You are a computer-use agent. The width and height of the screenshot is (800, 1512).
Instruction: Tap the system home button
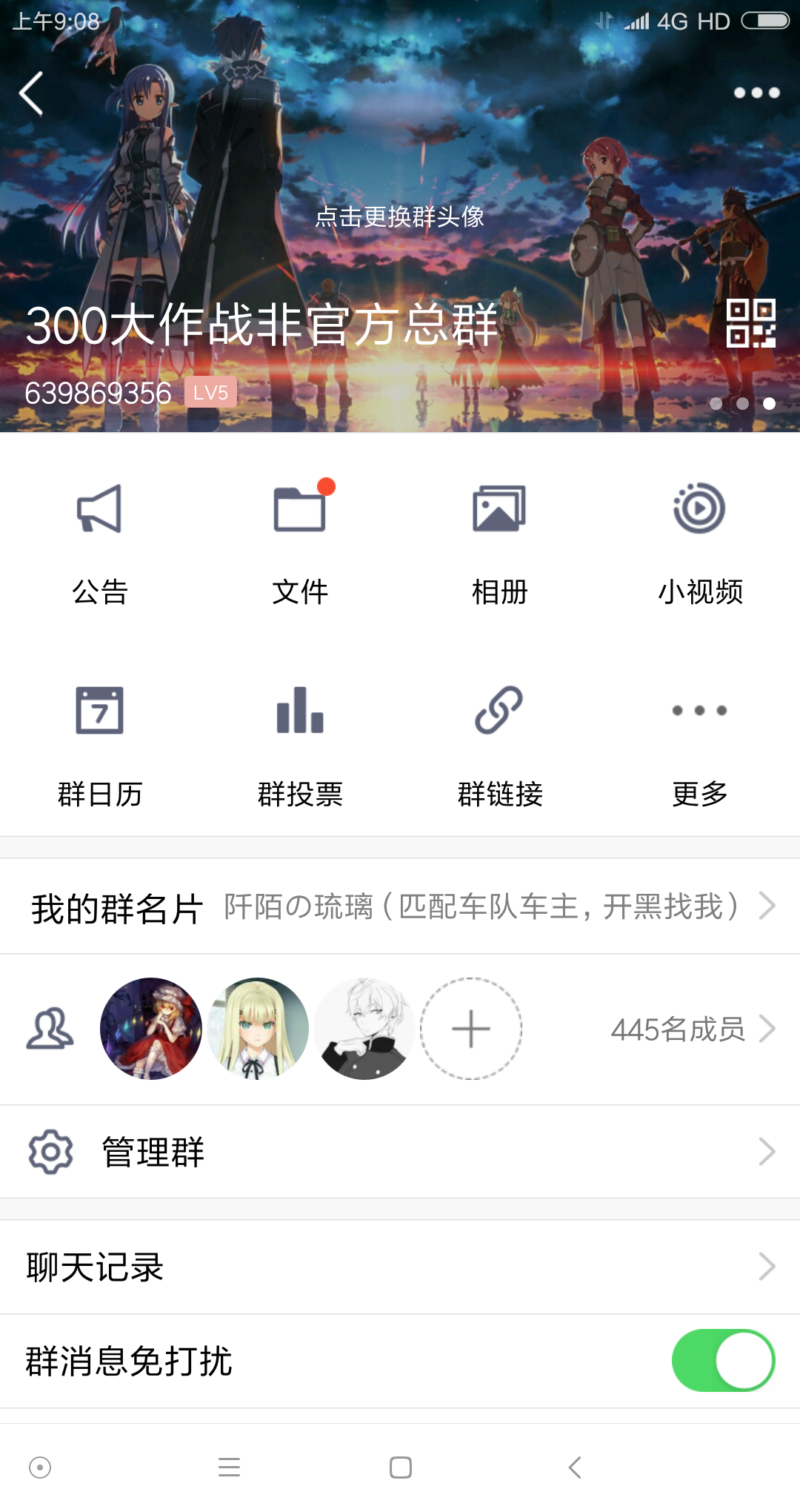[x=400, y=1468]
